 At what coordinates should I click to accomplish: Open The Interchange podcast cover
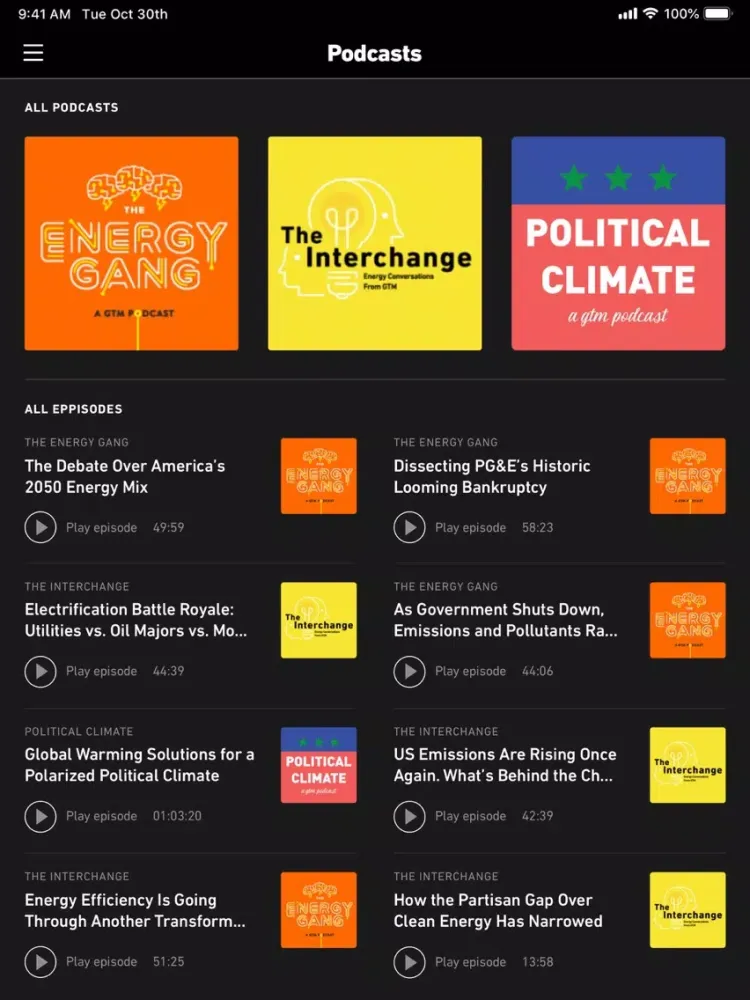pos(375,243)
